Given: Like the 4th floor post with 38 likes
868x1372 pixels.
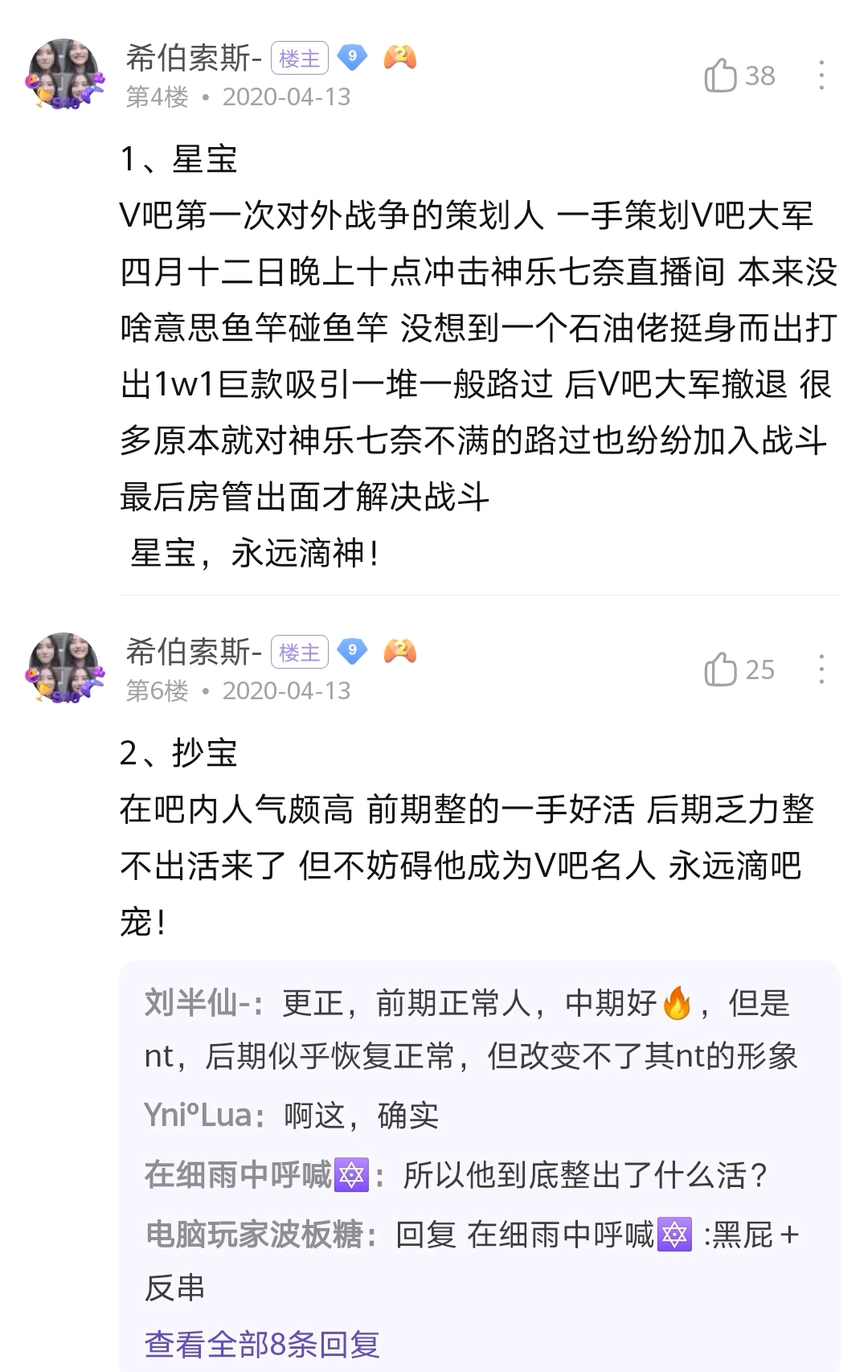Looking at the screenshot, I should coord(721,76).
